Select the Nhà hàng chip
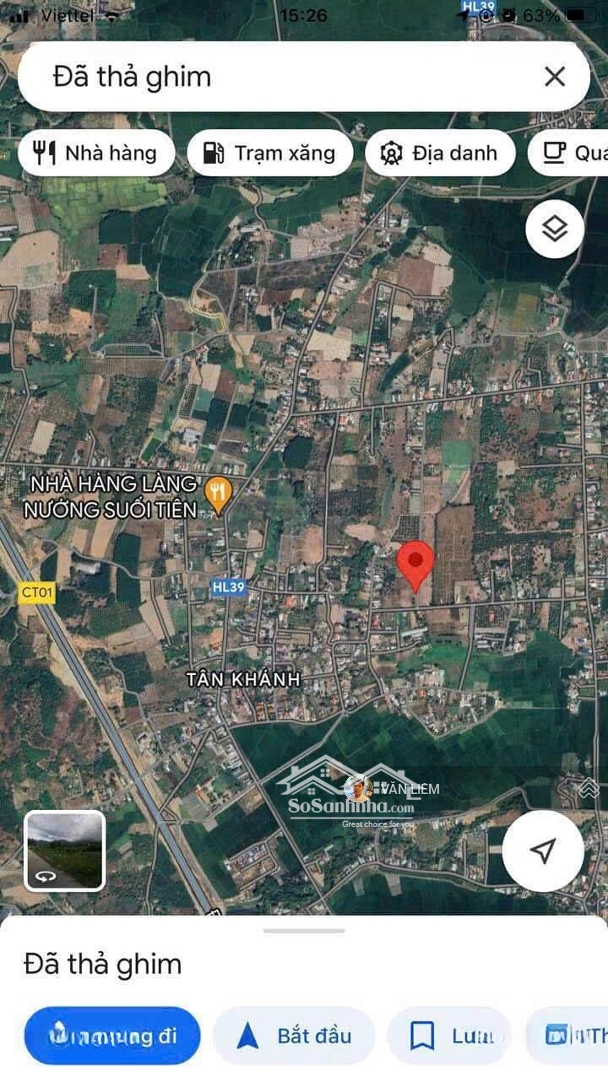 pyautogui.click(x=96, y=153)
